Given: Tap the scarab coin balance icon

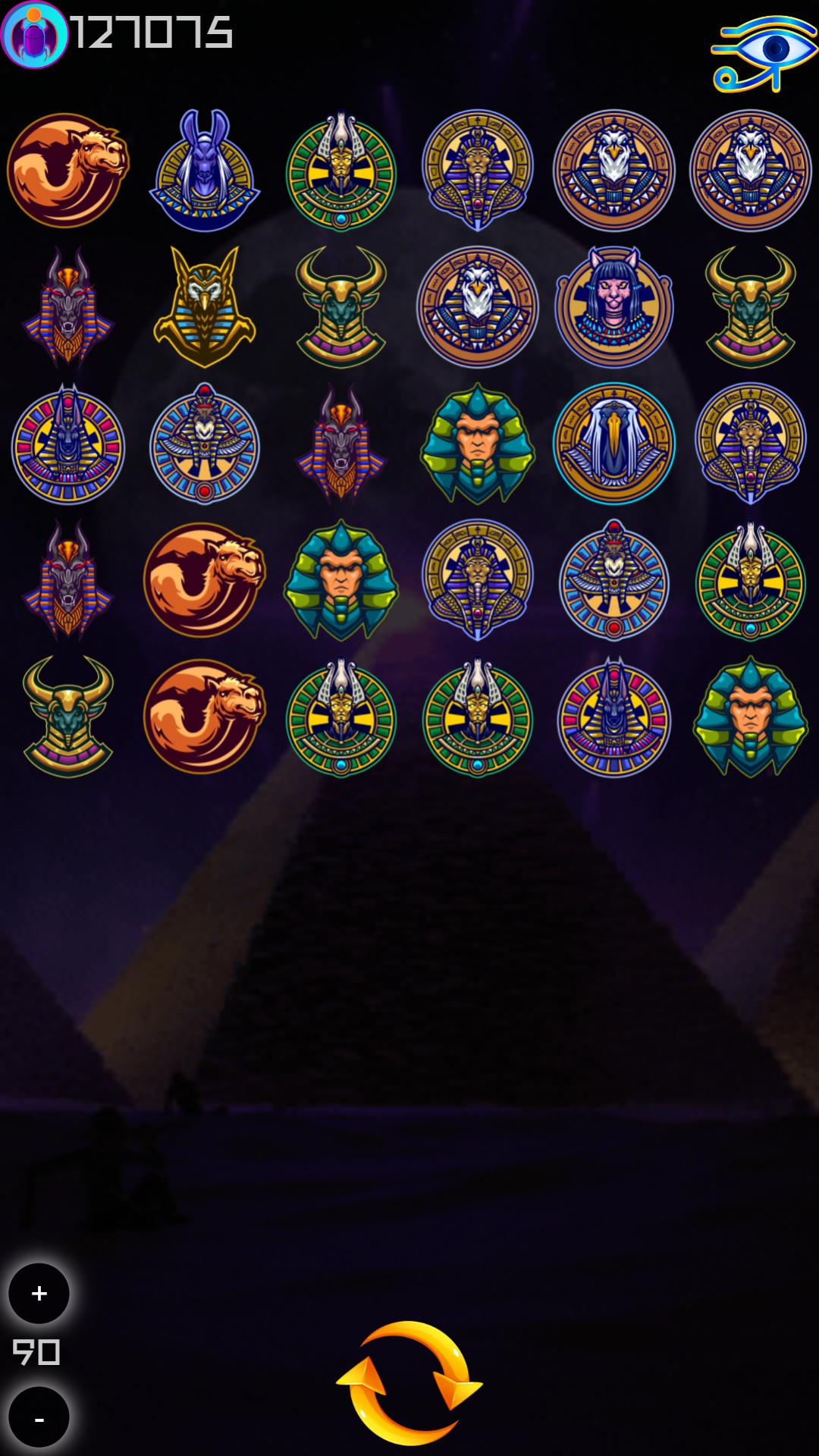Looking at the screenshot, I should point(34,34).
